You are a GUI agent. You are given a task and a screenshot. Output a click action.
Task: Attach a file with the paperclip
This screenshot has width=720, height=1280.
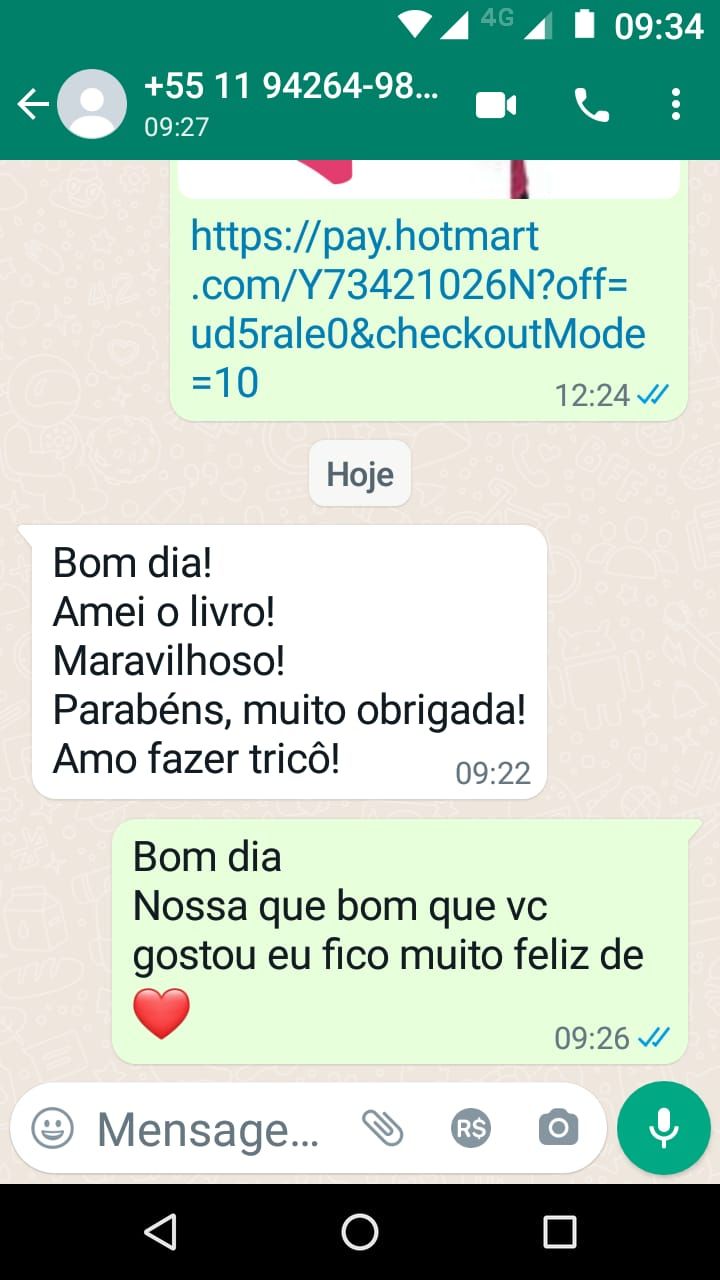coord(381,1129)
